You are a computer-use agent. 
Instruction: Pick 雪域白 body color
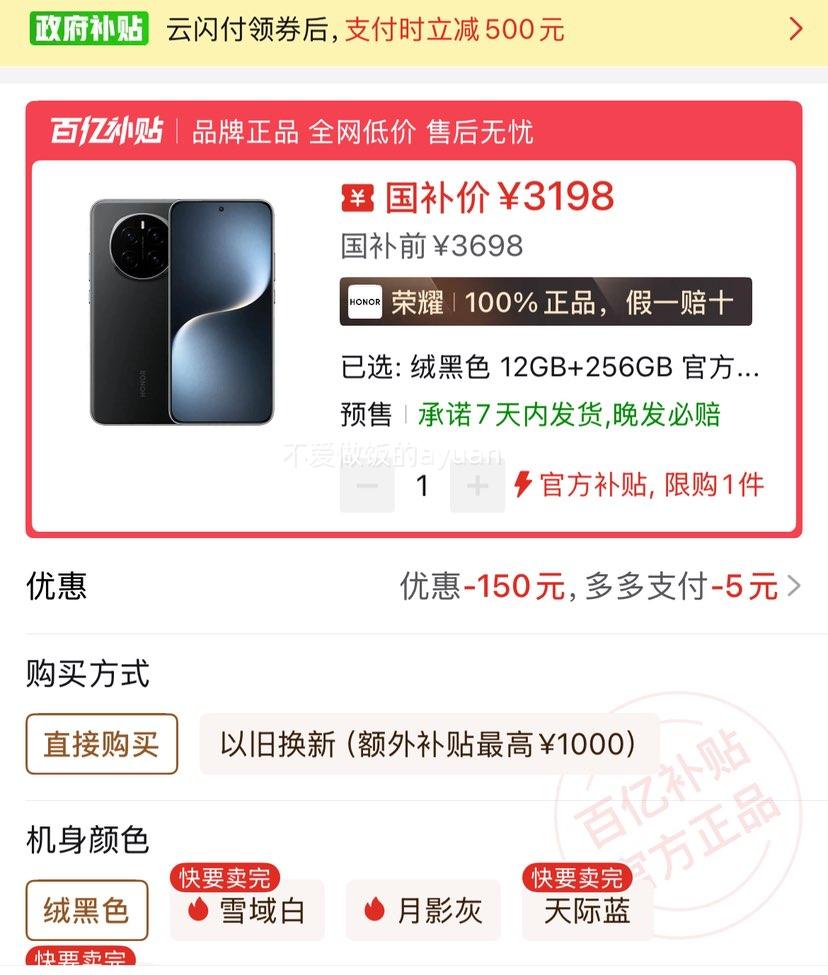click(247, 910)
